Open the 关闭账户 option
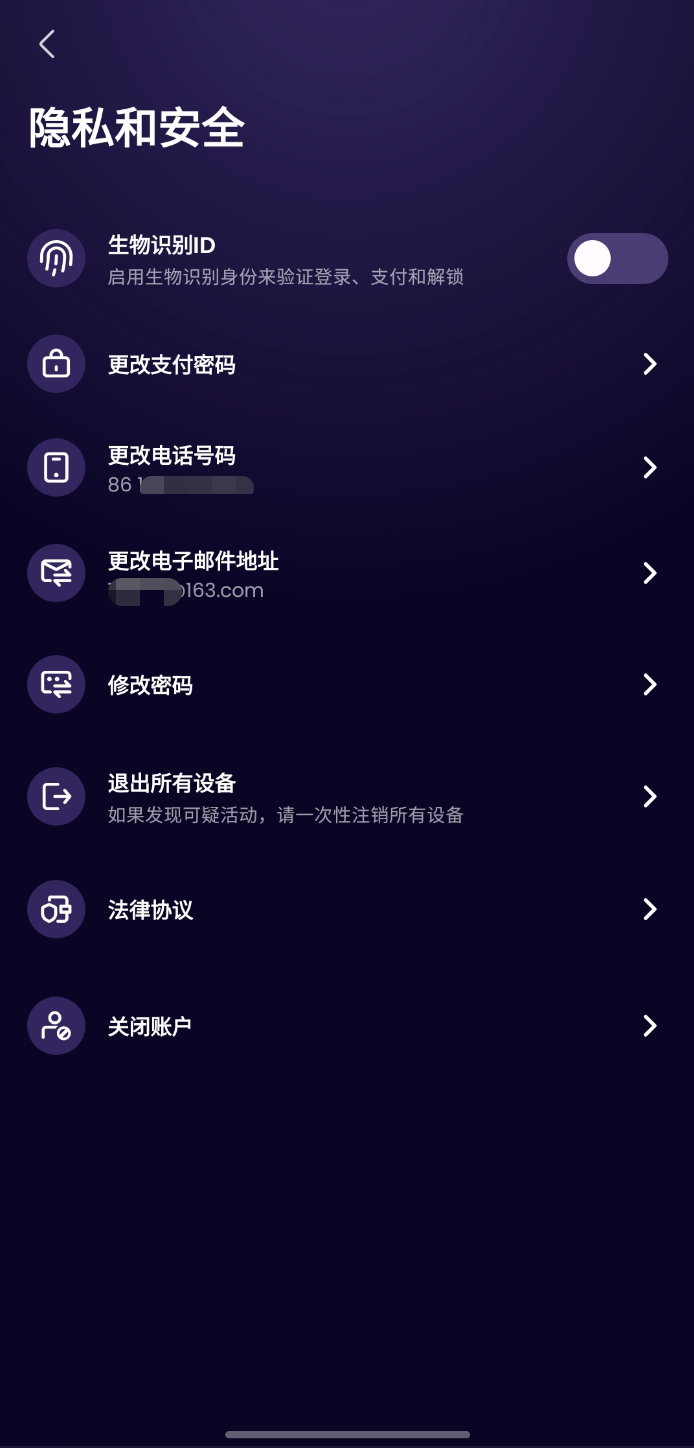Screen dimensions: 694x1448 (x=346, y=1026)
